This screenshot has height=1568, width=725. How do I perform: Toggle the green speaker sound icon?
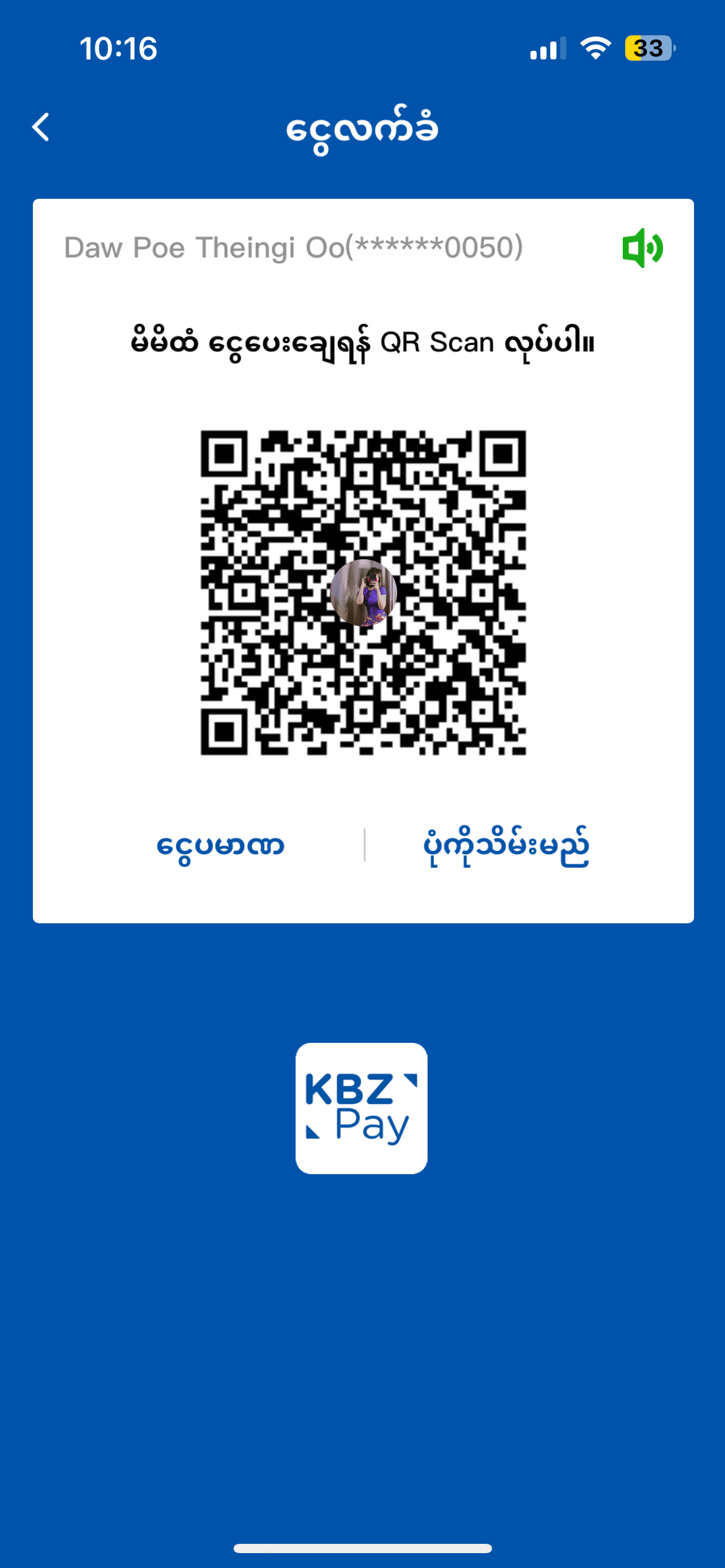643,248
